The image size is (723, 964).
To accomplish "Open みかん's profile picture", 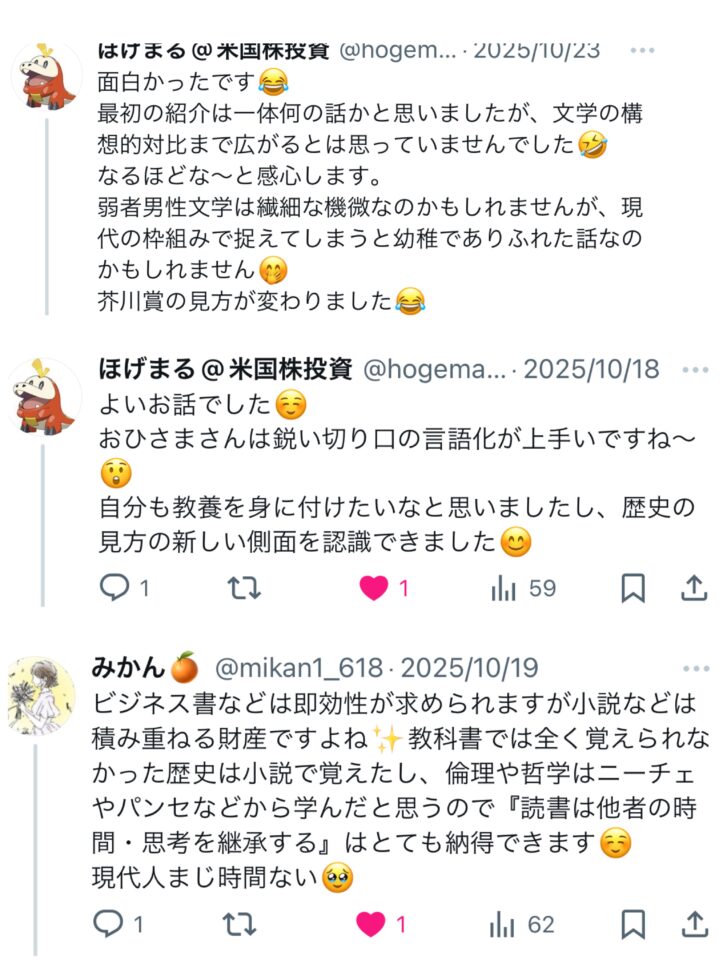I will [x=43, y=695].
